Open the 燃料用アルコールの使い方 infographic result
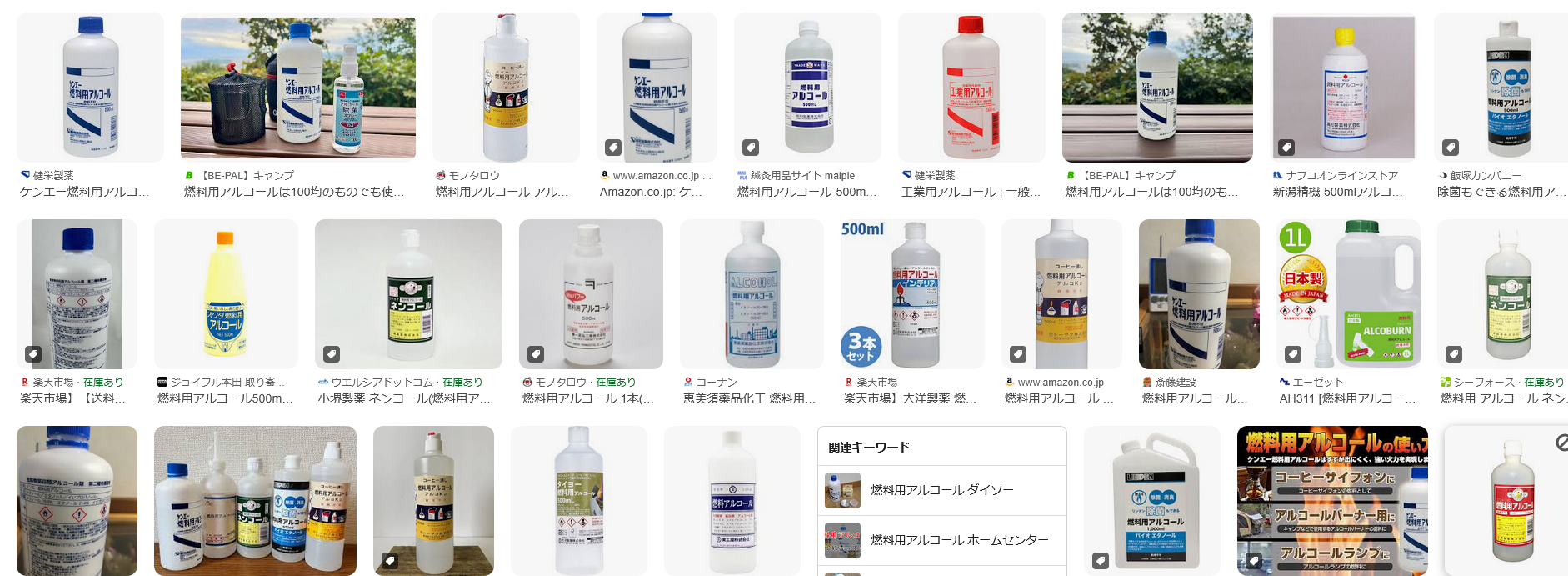This screenshot has height=576, width=1568. [x=1331, y=500]
